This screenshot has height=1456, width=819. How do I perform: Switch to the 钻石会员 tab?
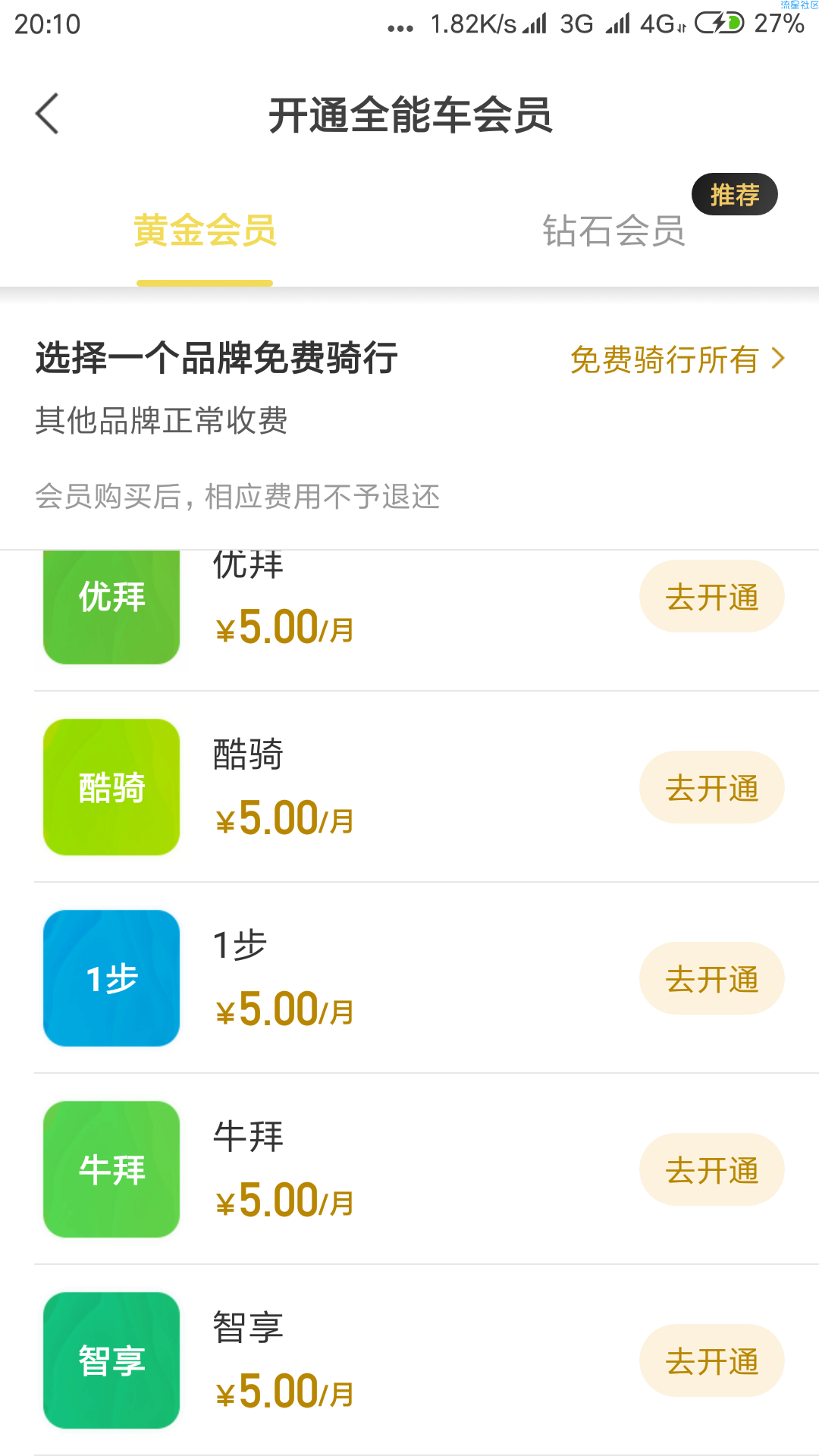[x=614, y=231]
